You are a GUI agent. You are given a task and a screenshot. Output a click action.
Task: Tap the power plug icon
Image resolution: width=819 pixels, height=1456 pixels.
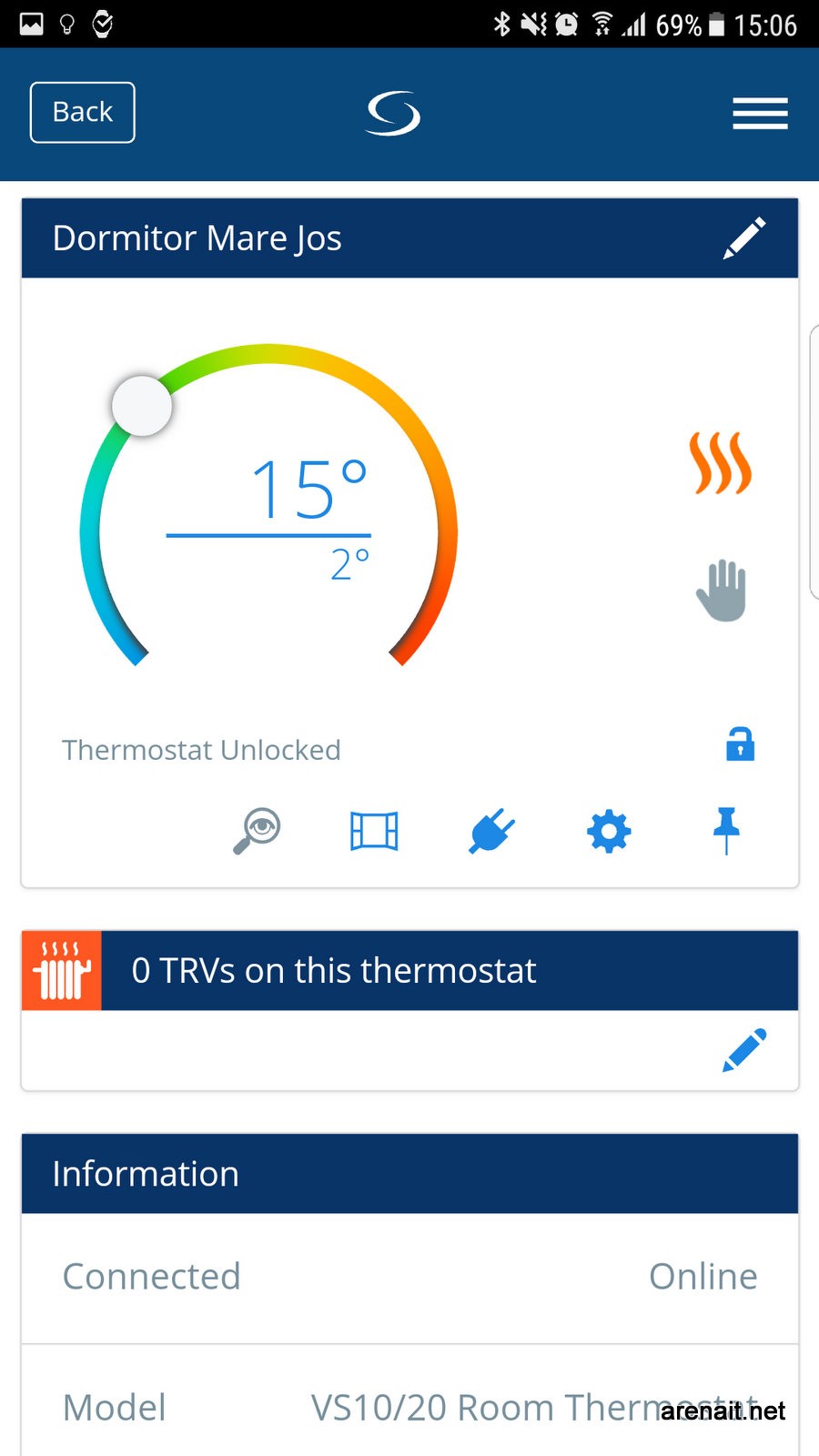tap(491, 832)
